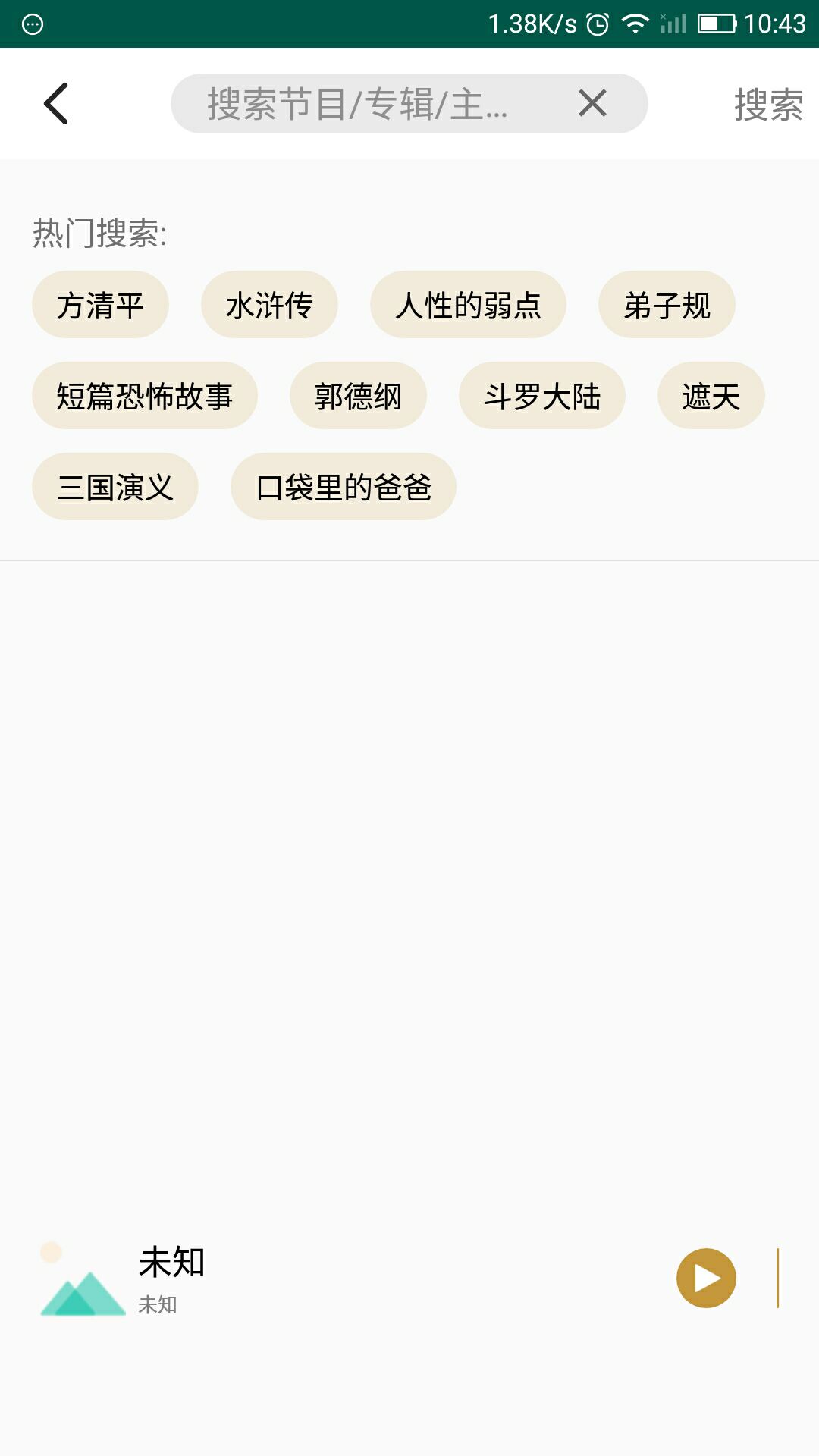Select the 郭德纲 chip

point(358,396)
